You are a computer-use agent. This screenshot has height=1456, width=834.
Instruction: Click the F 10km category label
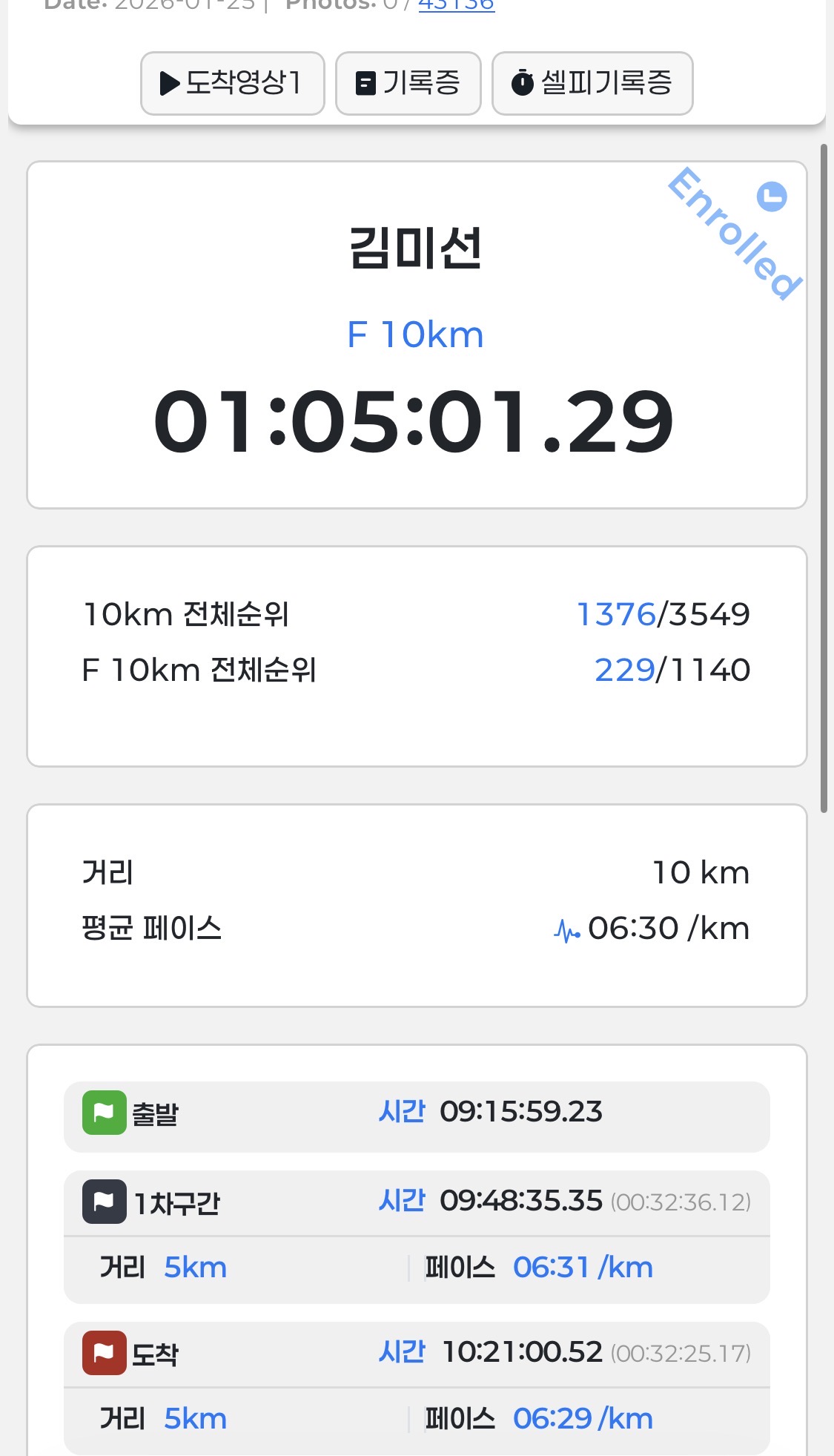pos(417,334)
